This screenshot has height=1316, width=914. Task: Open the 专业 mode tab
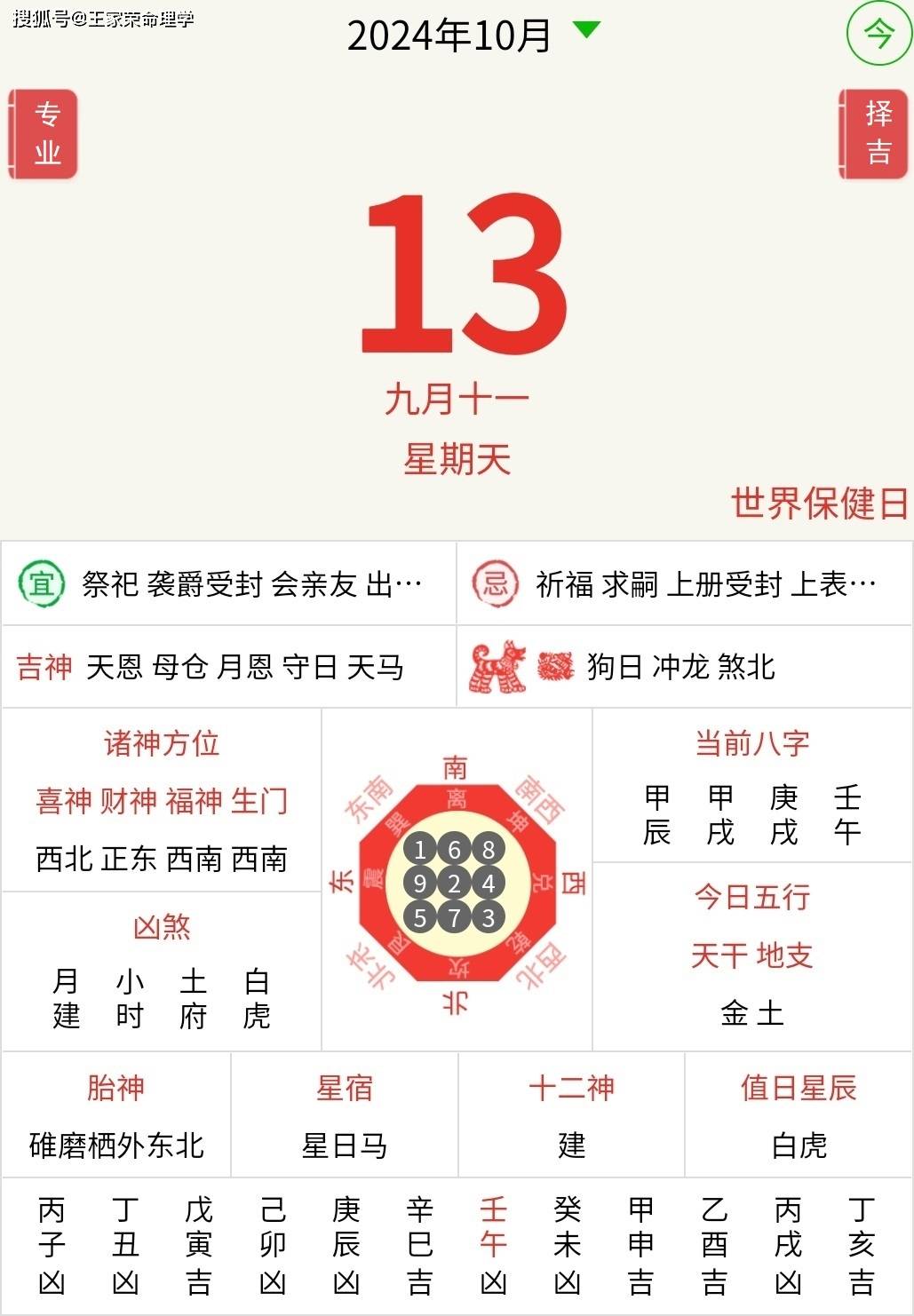(44, 134)
